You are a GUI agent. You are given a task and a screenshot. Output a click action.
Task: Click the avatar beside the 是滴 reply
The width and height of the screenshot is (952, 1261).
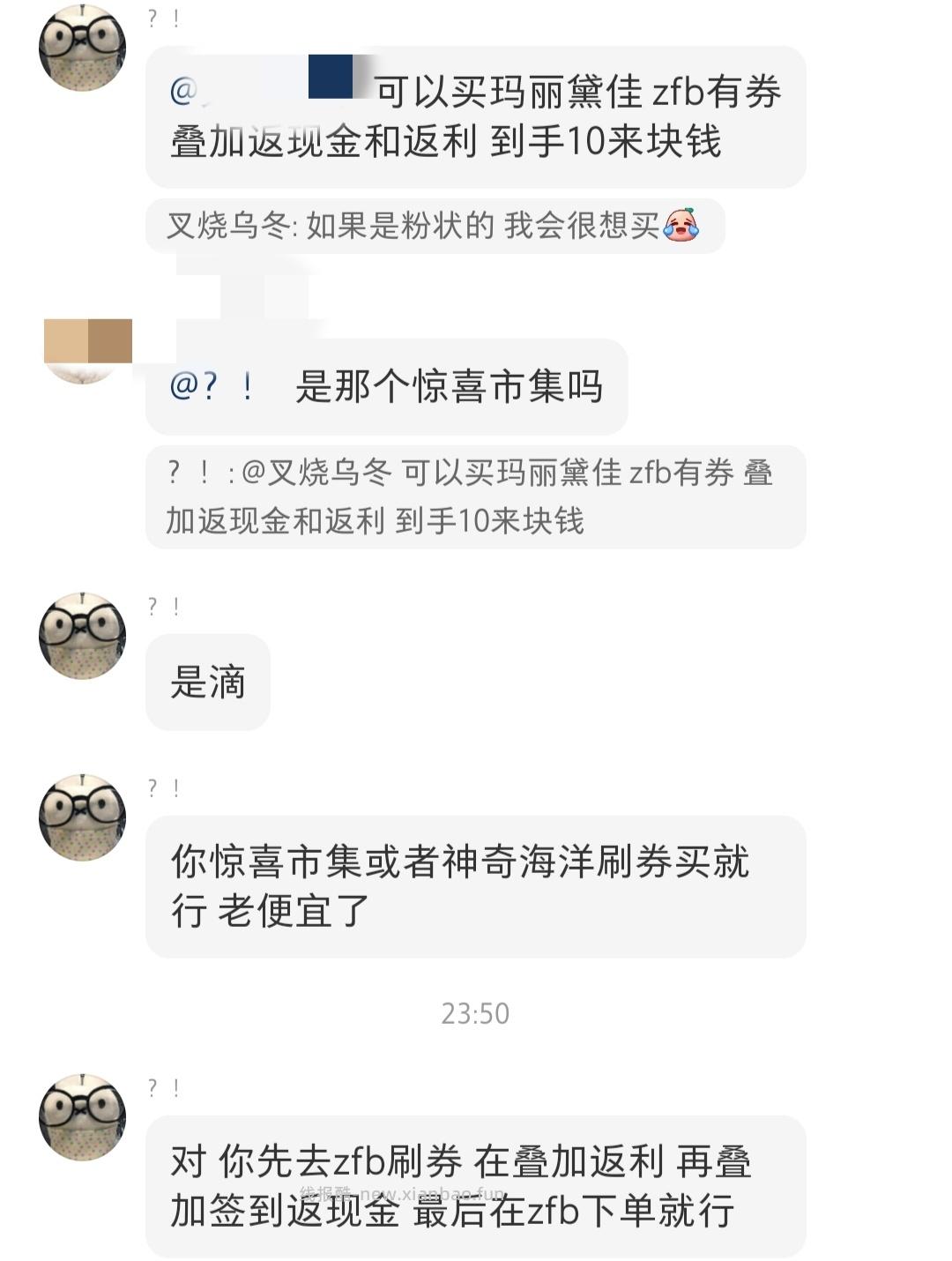[84, 635]
